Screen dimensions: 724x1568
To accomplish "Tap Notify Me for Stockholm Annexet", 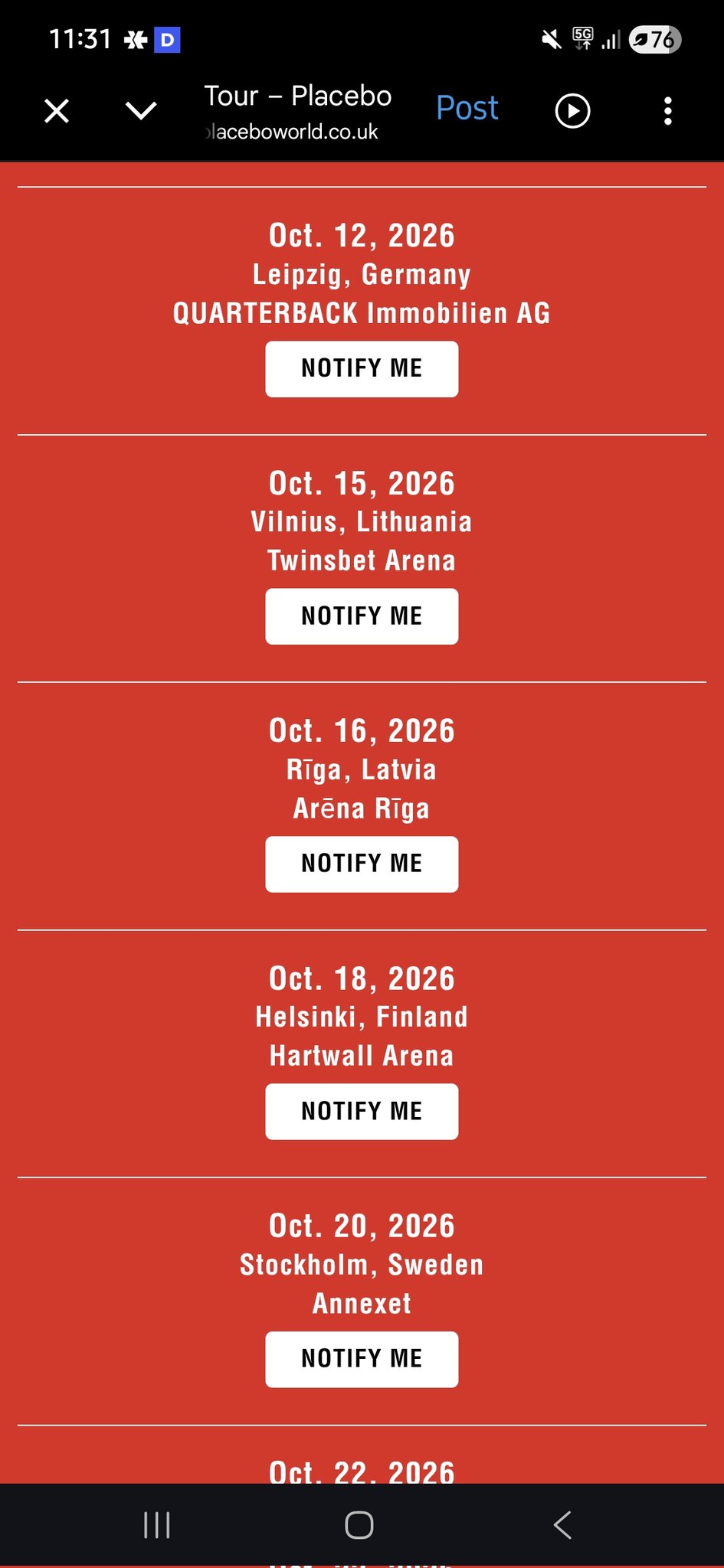I will coord(362,1360).
